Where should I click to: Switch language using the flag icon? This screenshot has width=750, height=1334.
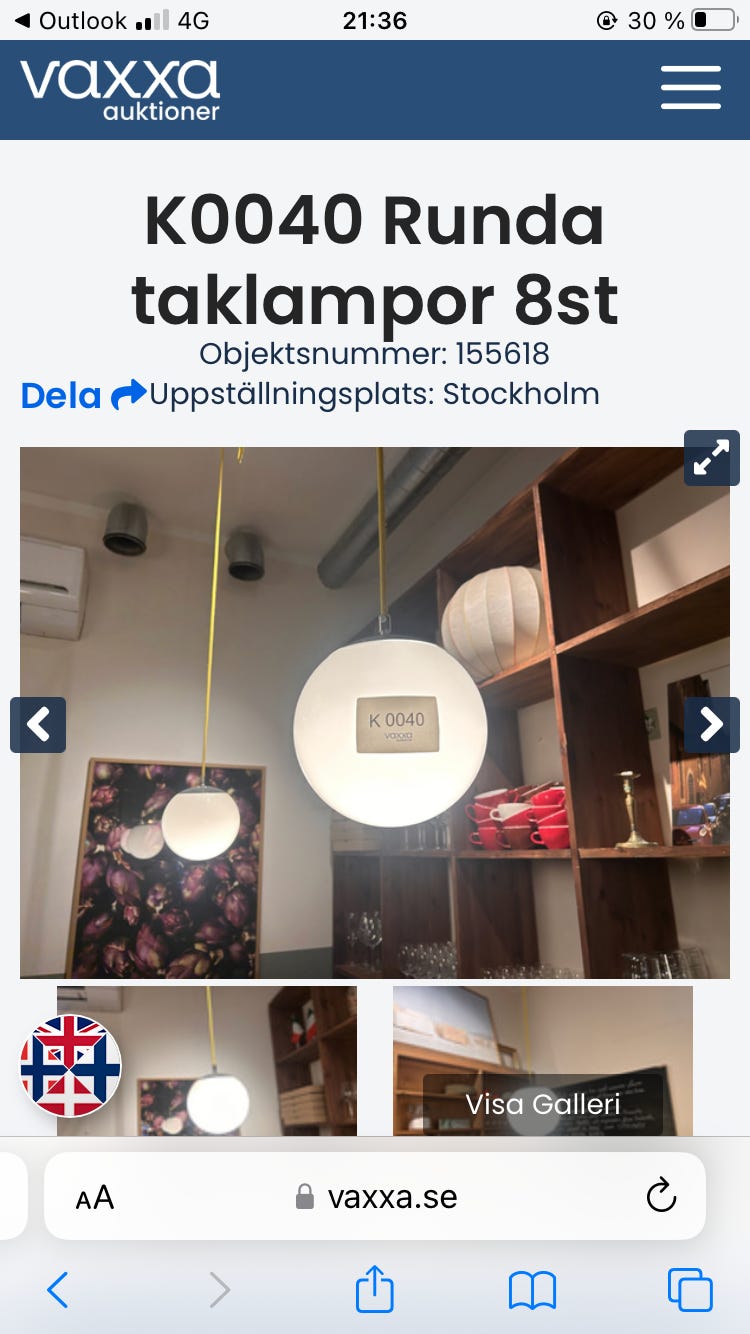(x=70, y=1064)
